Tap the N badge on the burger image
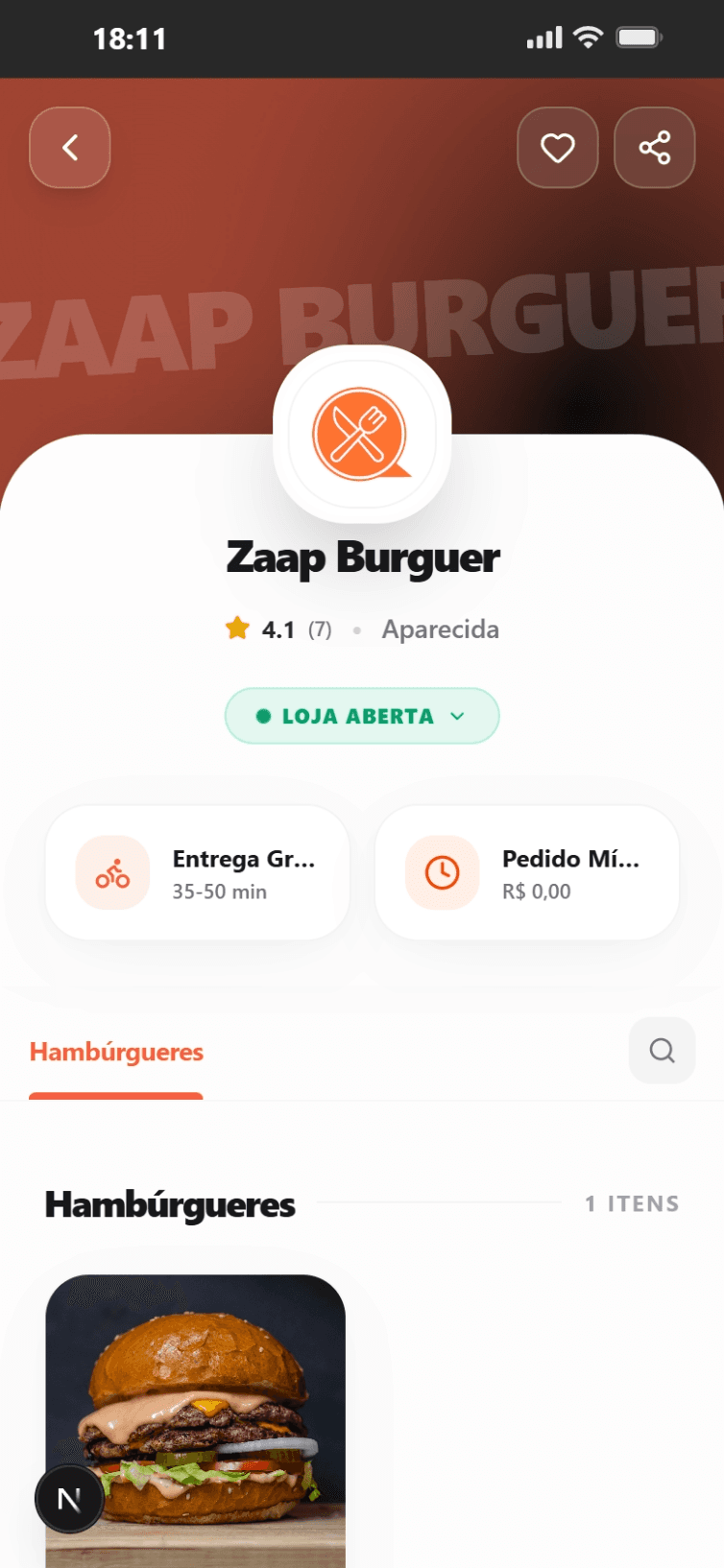 pyautogui.click(x=69, y=1497)
